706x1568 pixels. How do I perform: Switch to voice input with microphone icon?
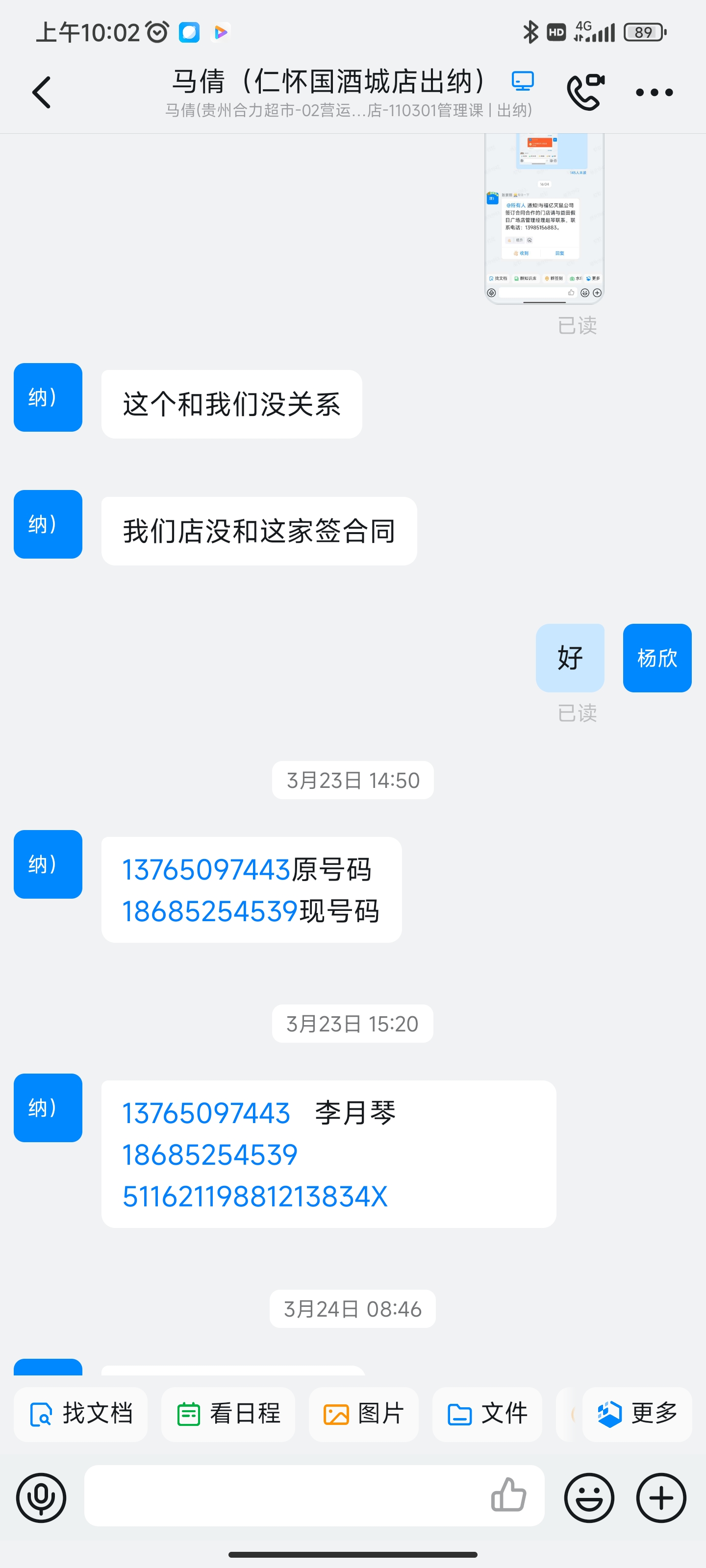41,1497
